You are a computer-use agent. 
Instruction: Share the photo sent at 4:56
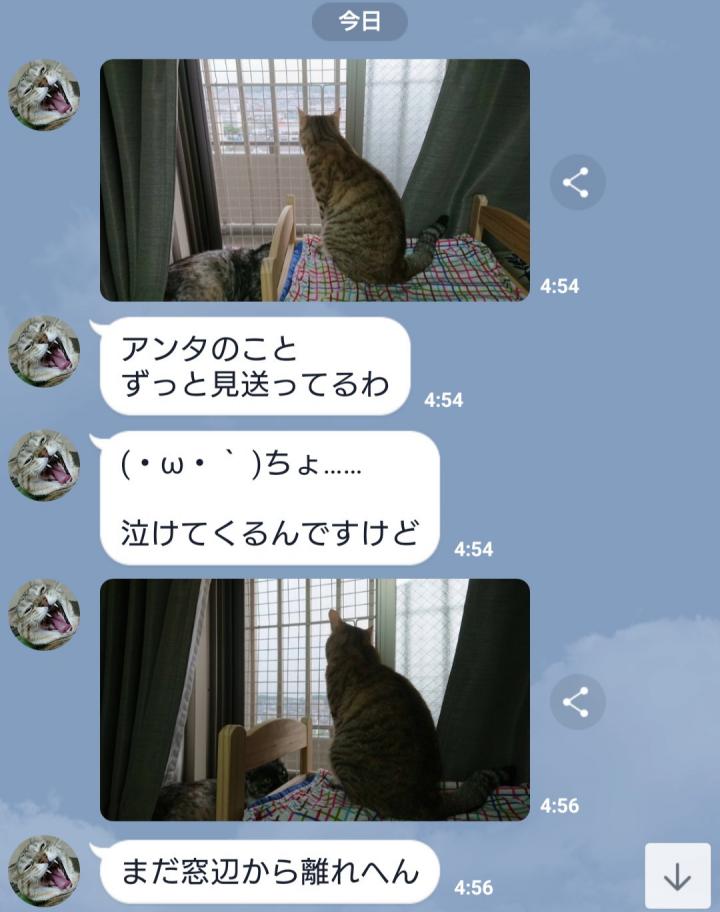(x=577, y=702)
